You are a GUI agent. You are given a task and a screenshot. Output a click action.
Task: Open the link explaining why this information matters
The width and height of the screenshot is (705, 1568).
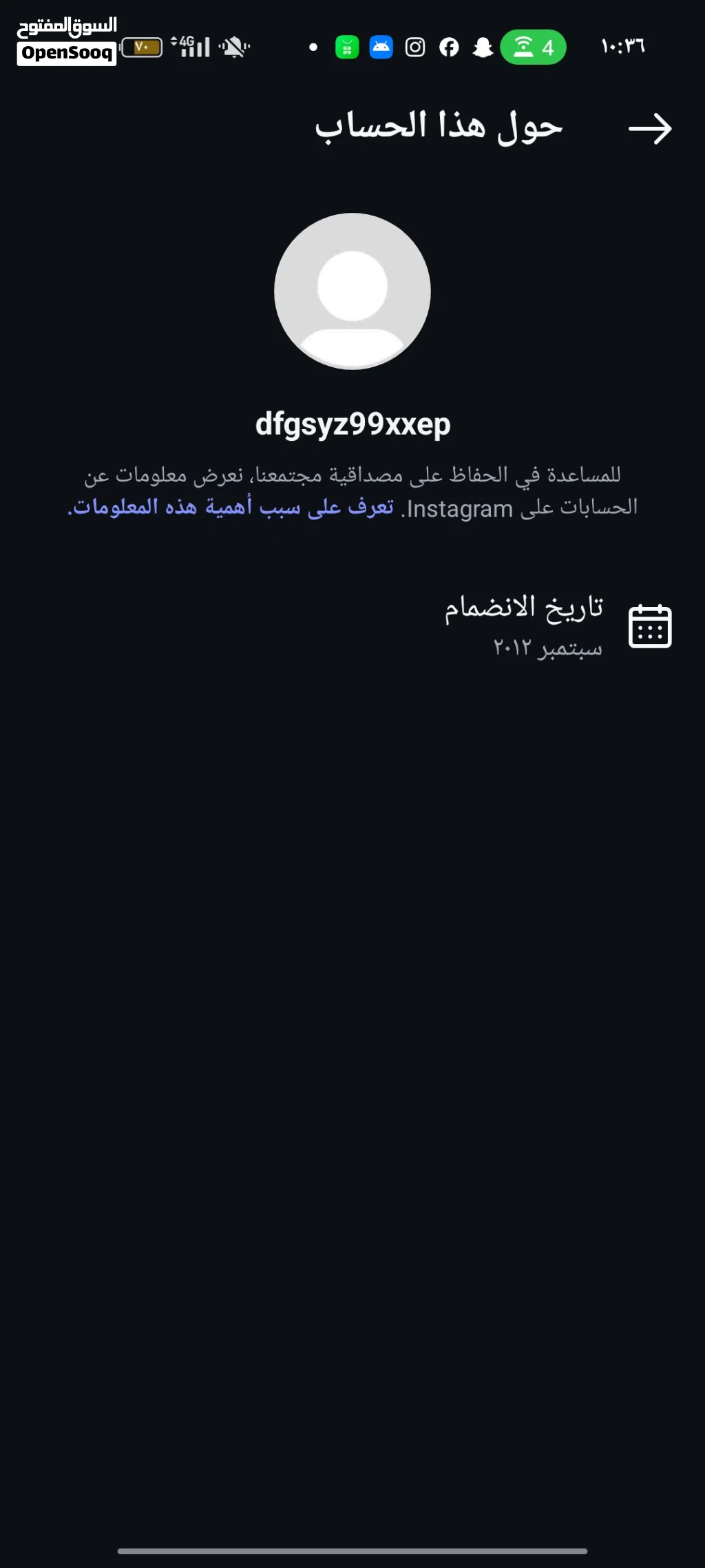[231, 508]
